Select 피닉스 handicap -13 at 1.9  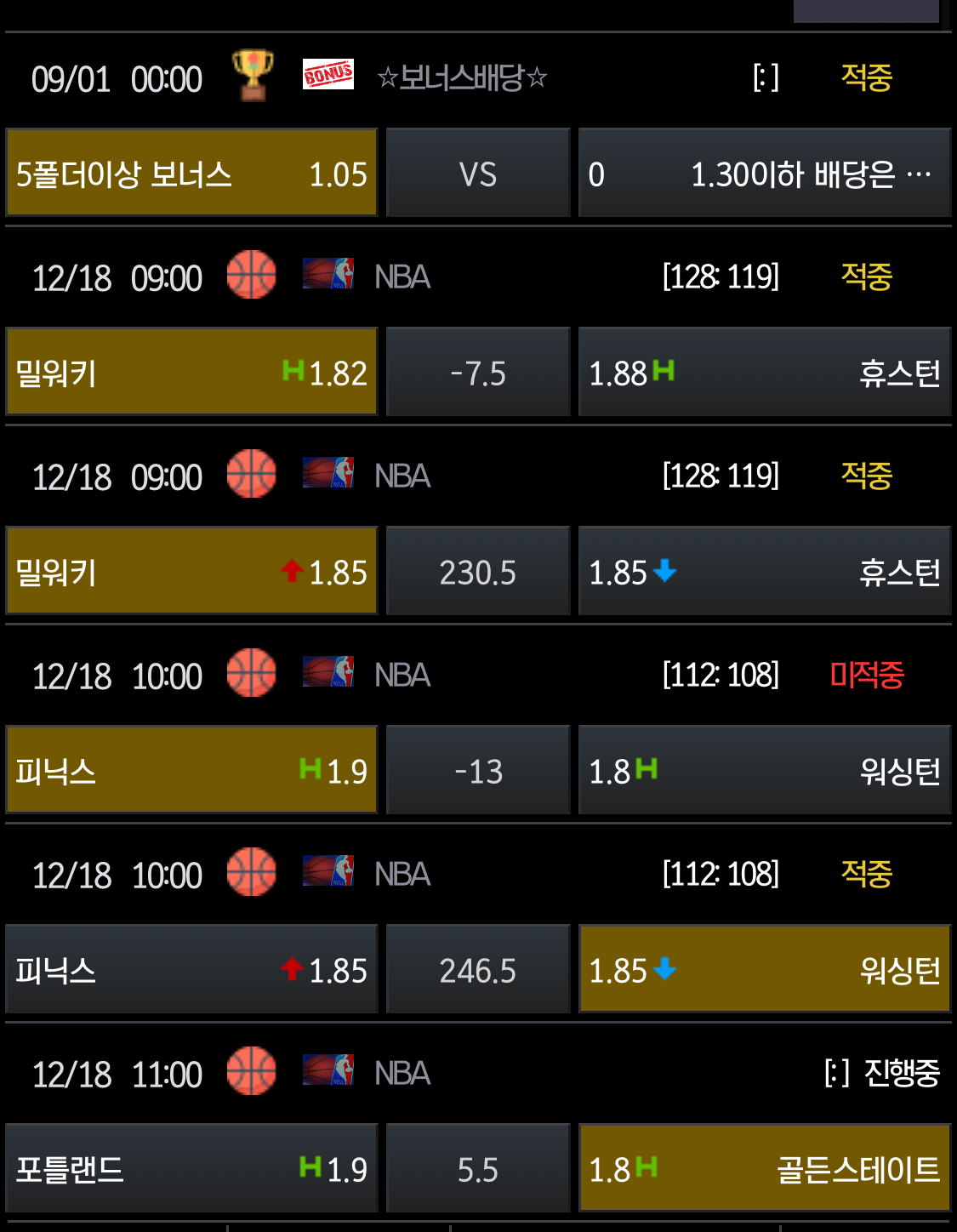coord(191,770)
